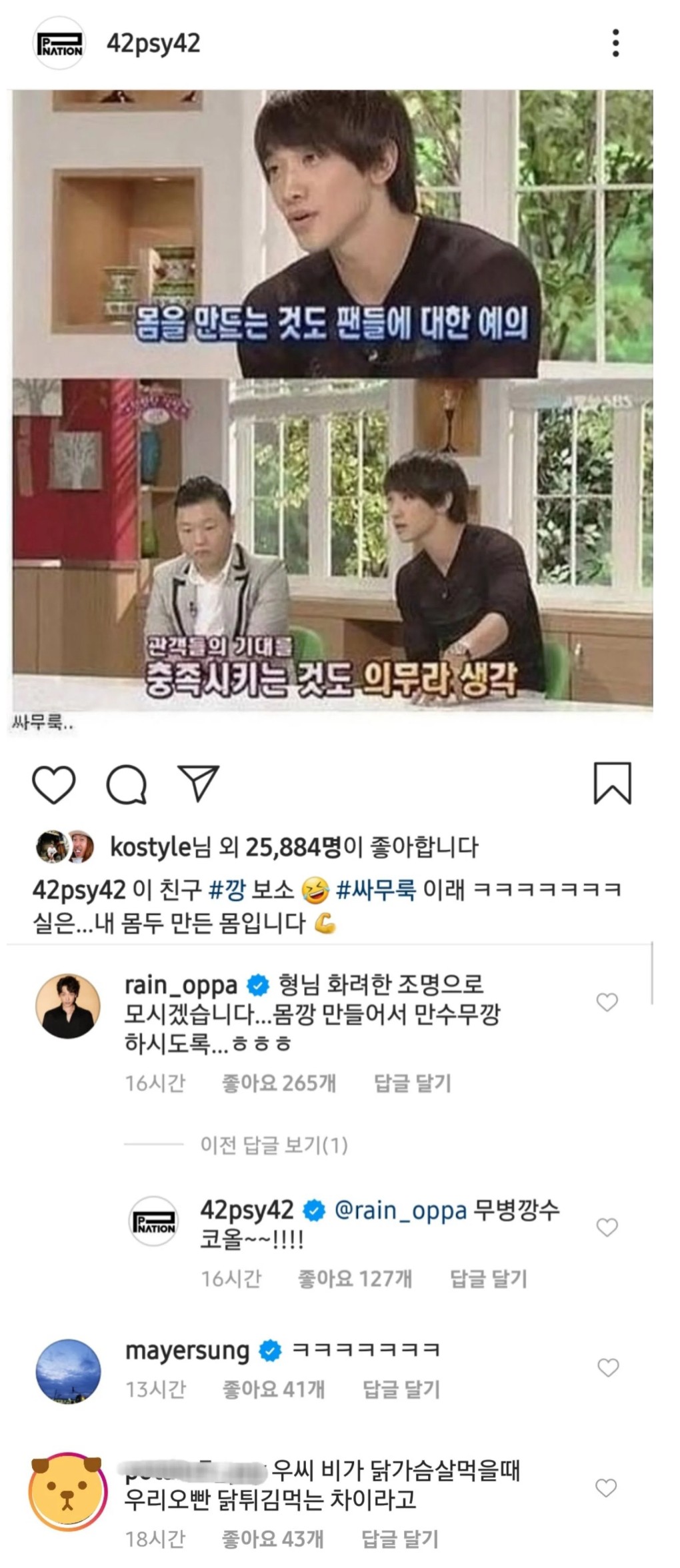The height and width of the screenshot is (1568, 680).
Task: Expand previous replies (이전 답글 보기)
Action: [274, 1145]
